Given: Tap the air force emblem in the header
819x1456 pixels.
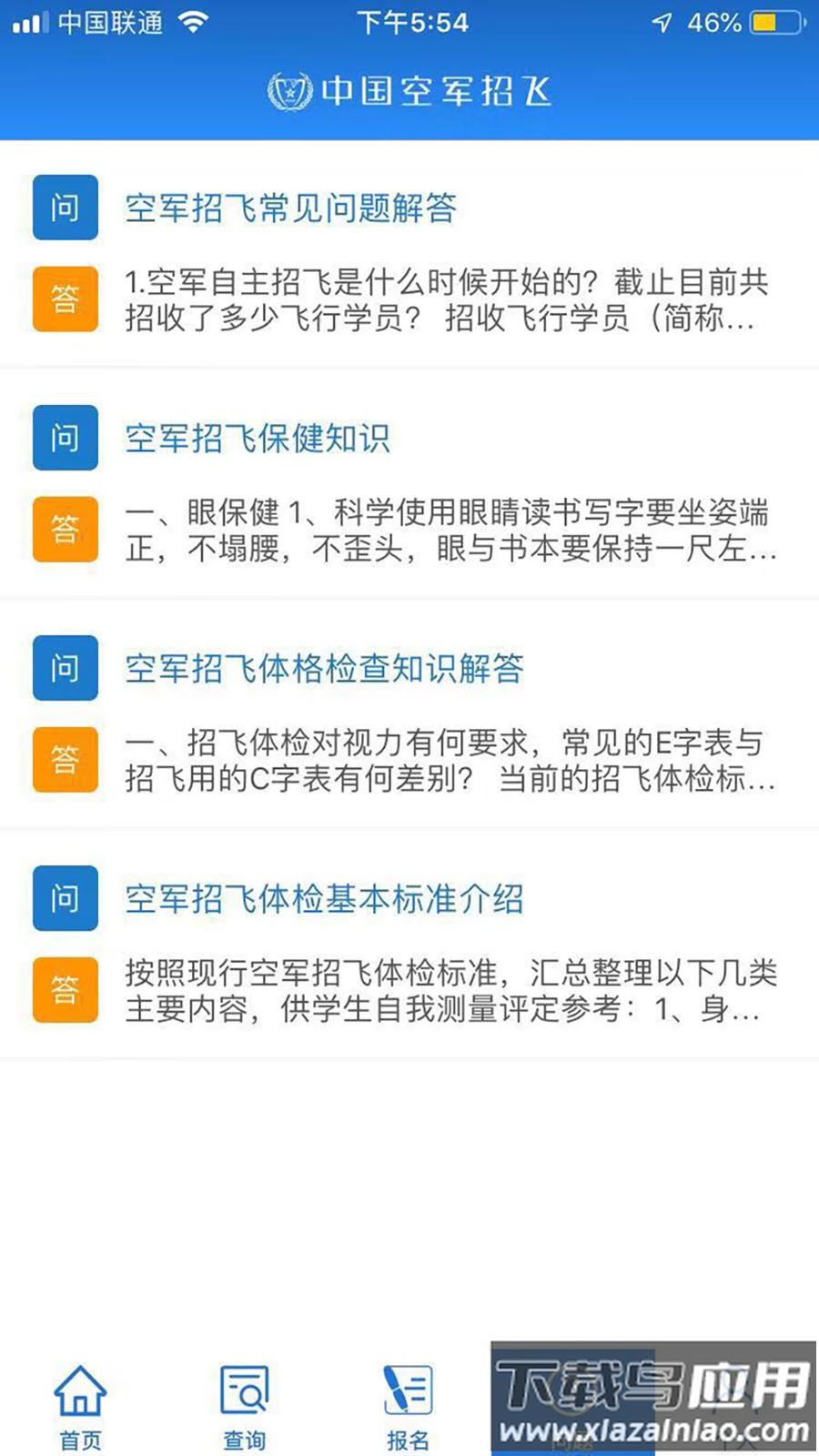Looking at the screenshot, I should pos(289,90).
